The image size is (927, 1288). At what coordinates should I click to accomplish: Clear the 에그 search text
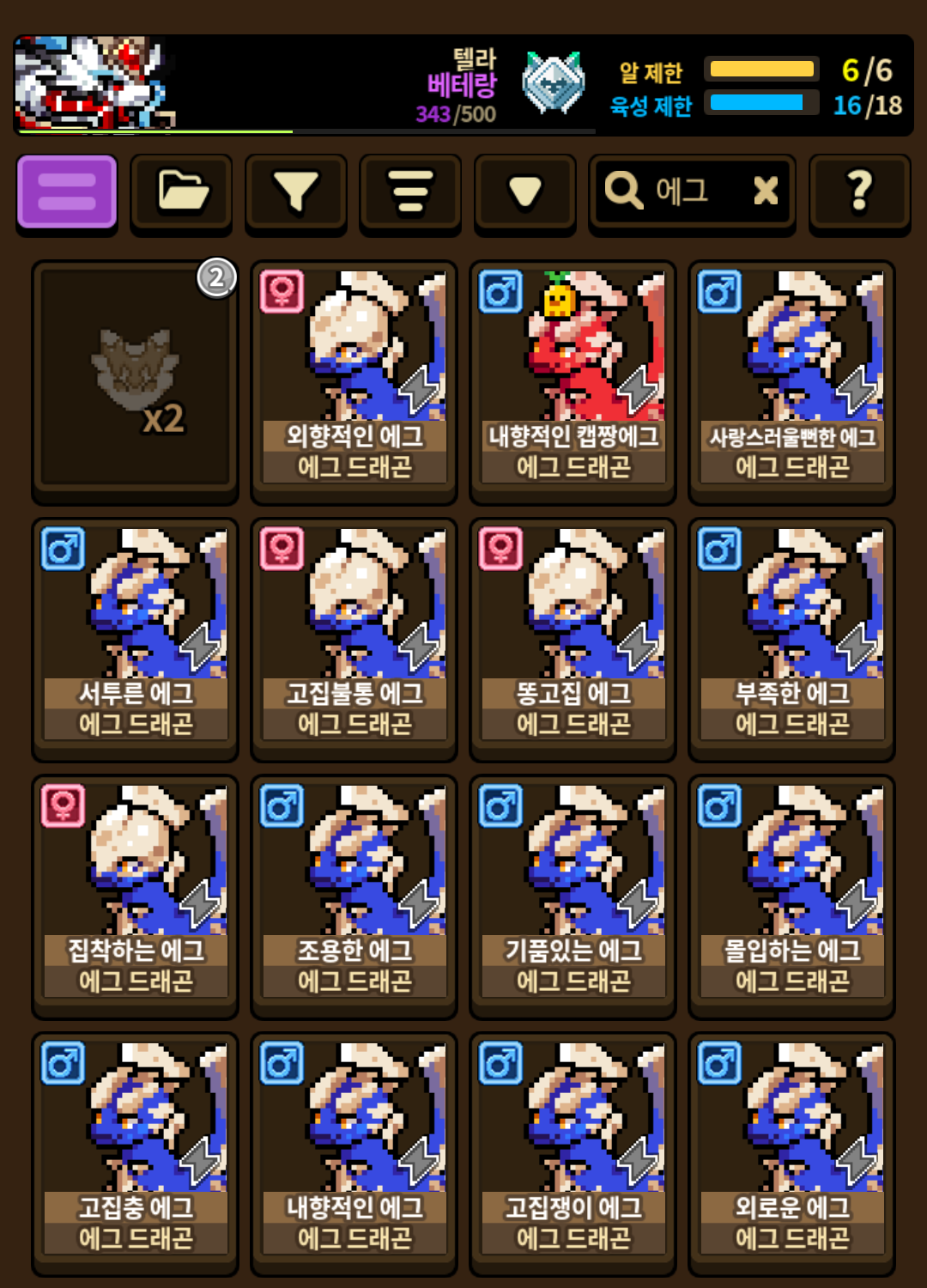click(766, 191)
